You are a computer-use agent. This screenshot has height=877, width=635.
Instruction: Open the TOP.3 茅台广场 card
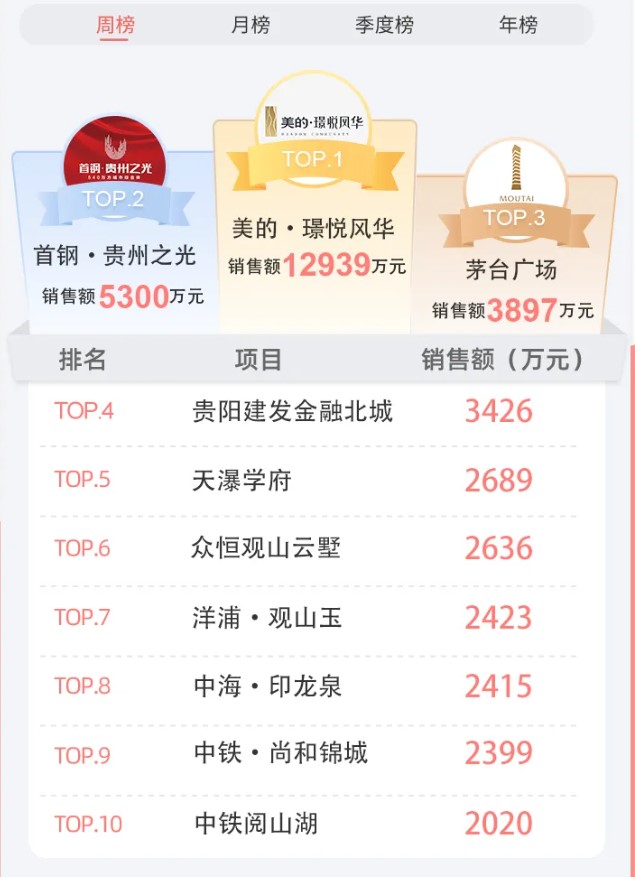coord(512,270)
